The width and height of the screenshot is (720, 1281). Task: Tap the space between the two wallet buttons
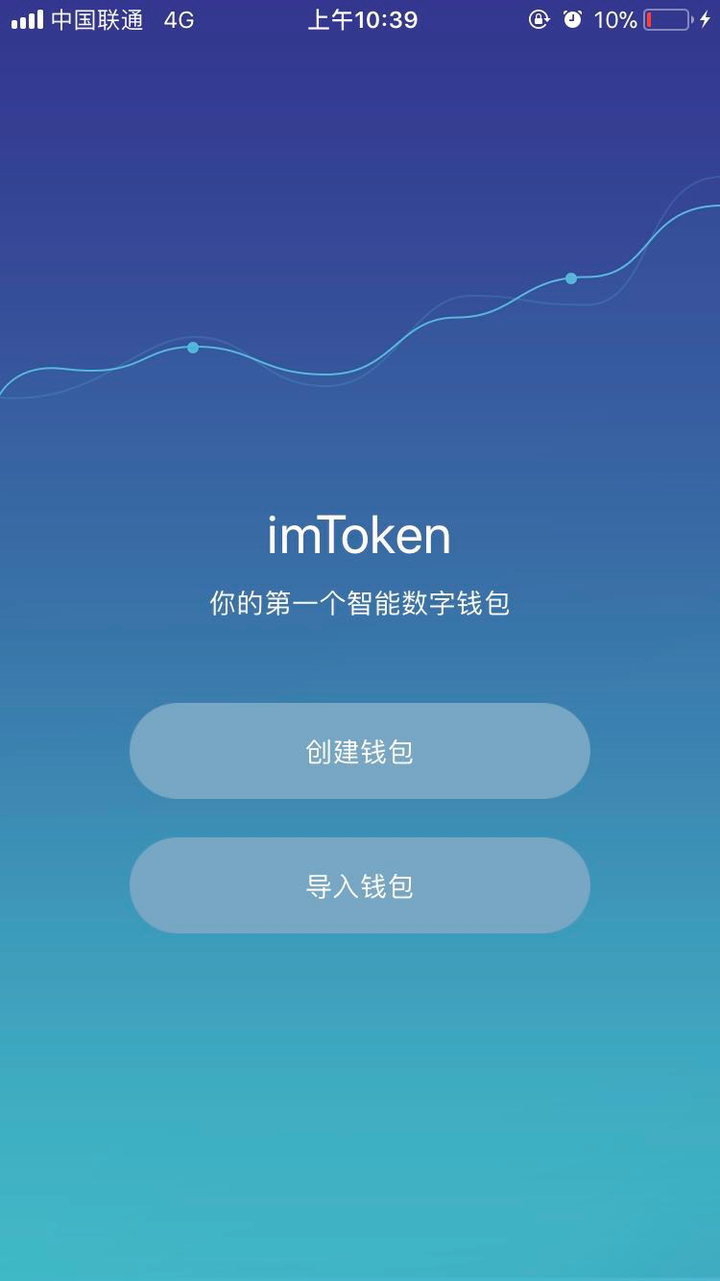pos(360,818)
